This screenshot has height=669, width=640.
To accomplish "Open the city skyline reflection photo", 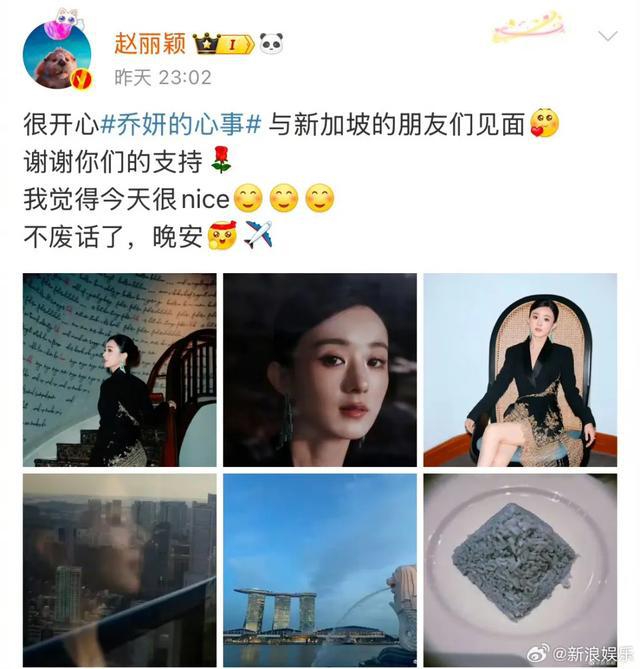I will (x=119, y=569).
